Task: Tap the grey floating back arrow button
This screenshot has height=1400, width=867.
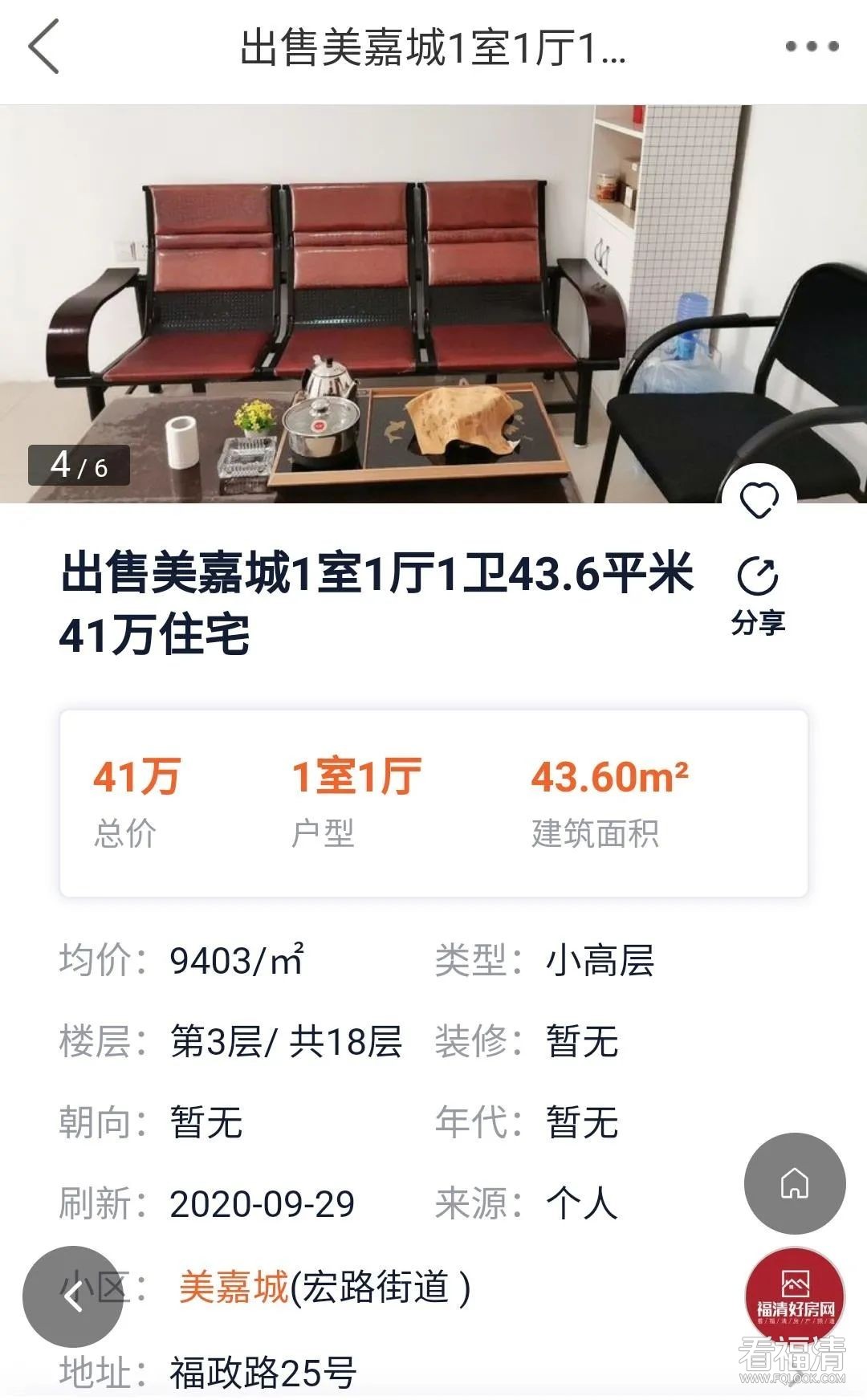Action: coord(73,1296)
